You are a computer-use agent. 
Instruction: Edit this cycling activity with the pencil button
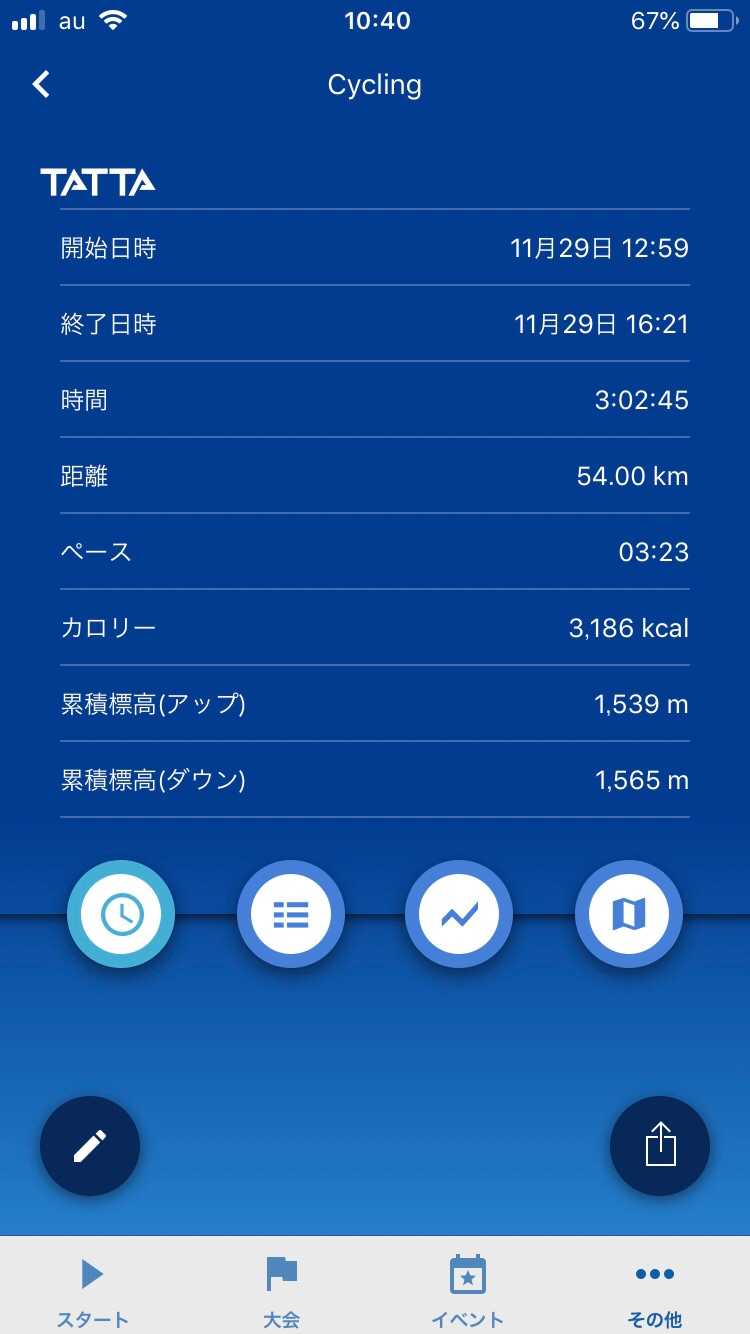(90, 1146)
